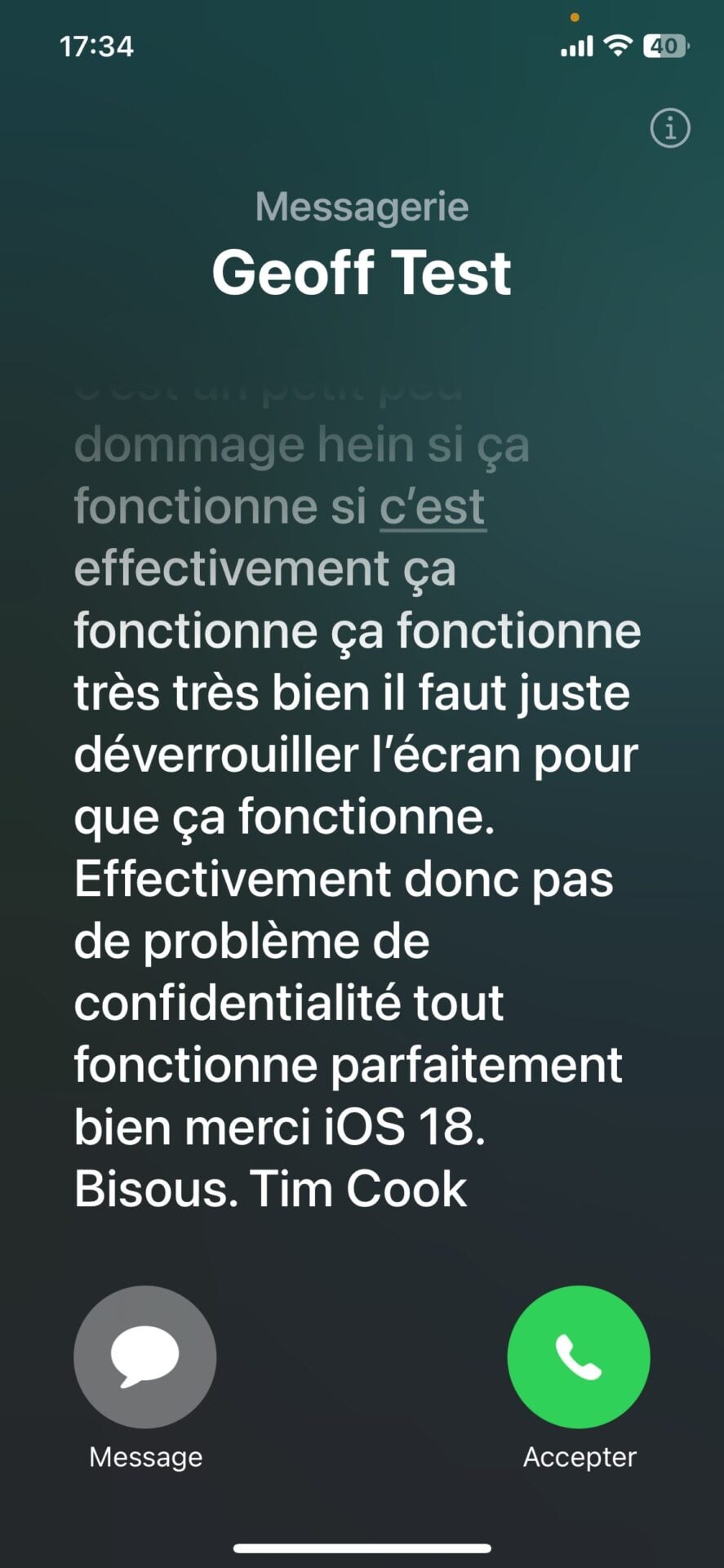
Task: Open the call info icon
Action: click(669, 128)
